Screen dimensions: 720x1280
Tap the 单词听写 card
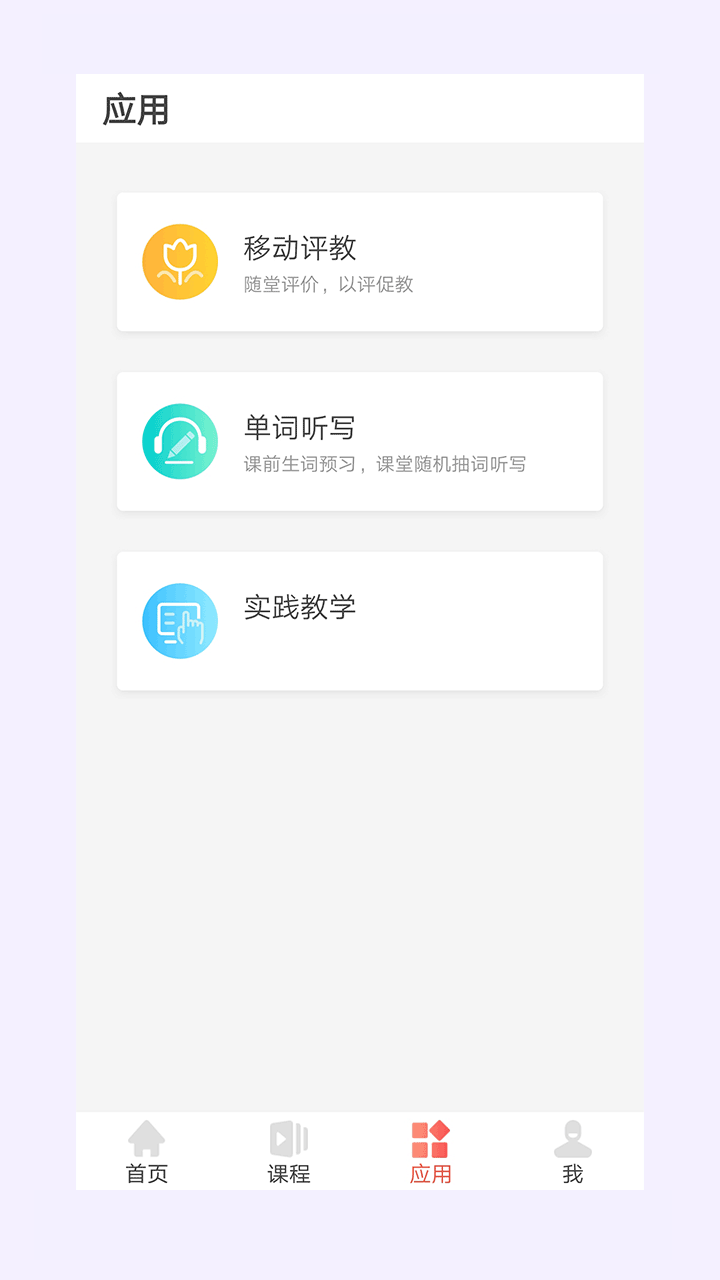360,441
